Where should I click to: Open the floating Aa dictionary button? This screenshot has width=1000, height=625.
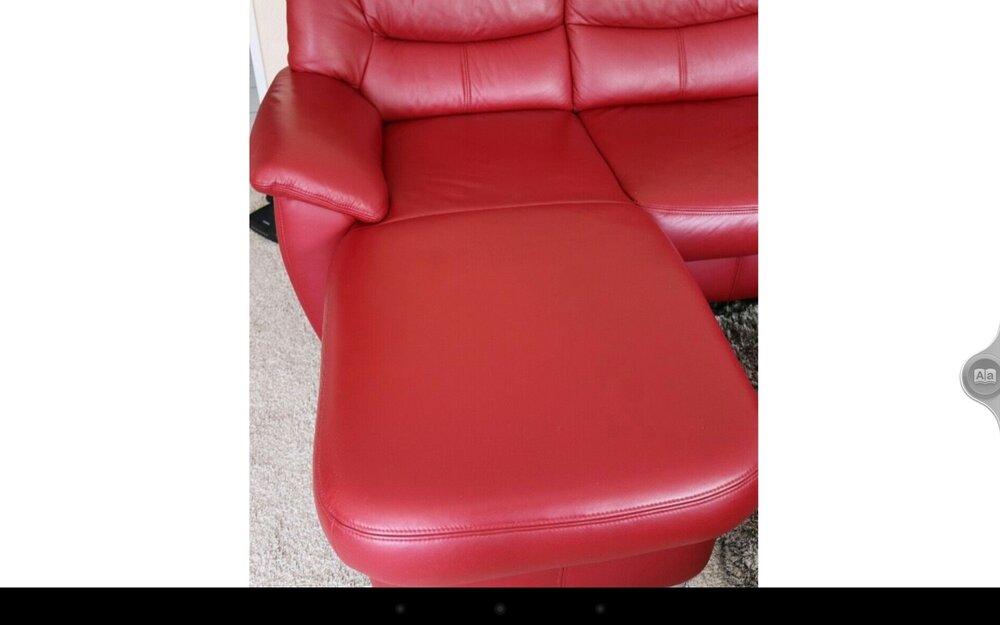click(x=984, y=376)
